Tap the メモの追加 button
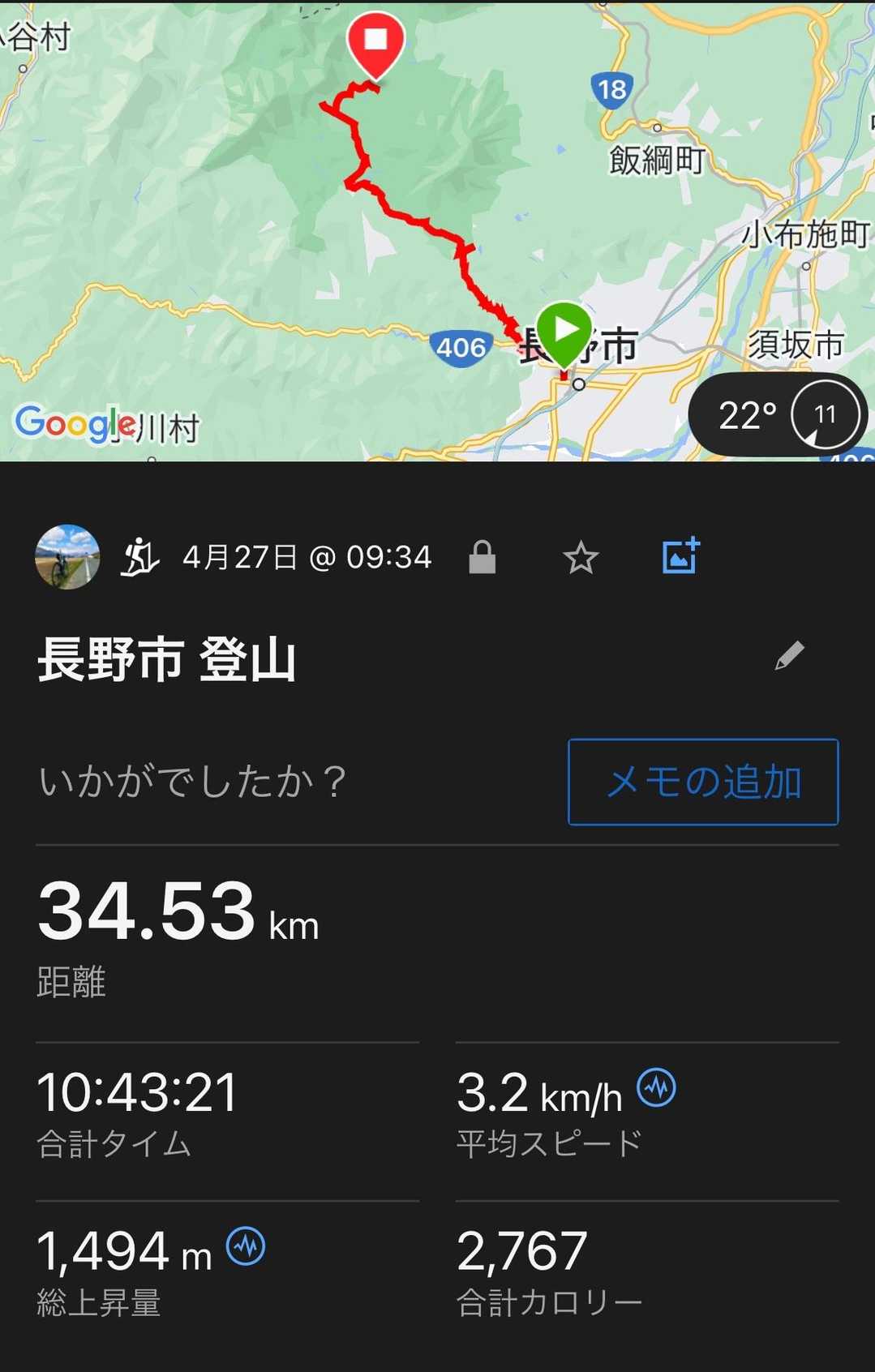875x1372 pixels. point(703,782)
